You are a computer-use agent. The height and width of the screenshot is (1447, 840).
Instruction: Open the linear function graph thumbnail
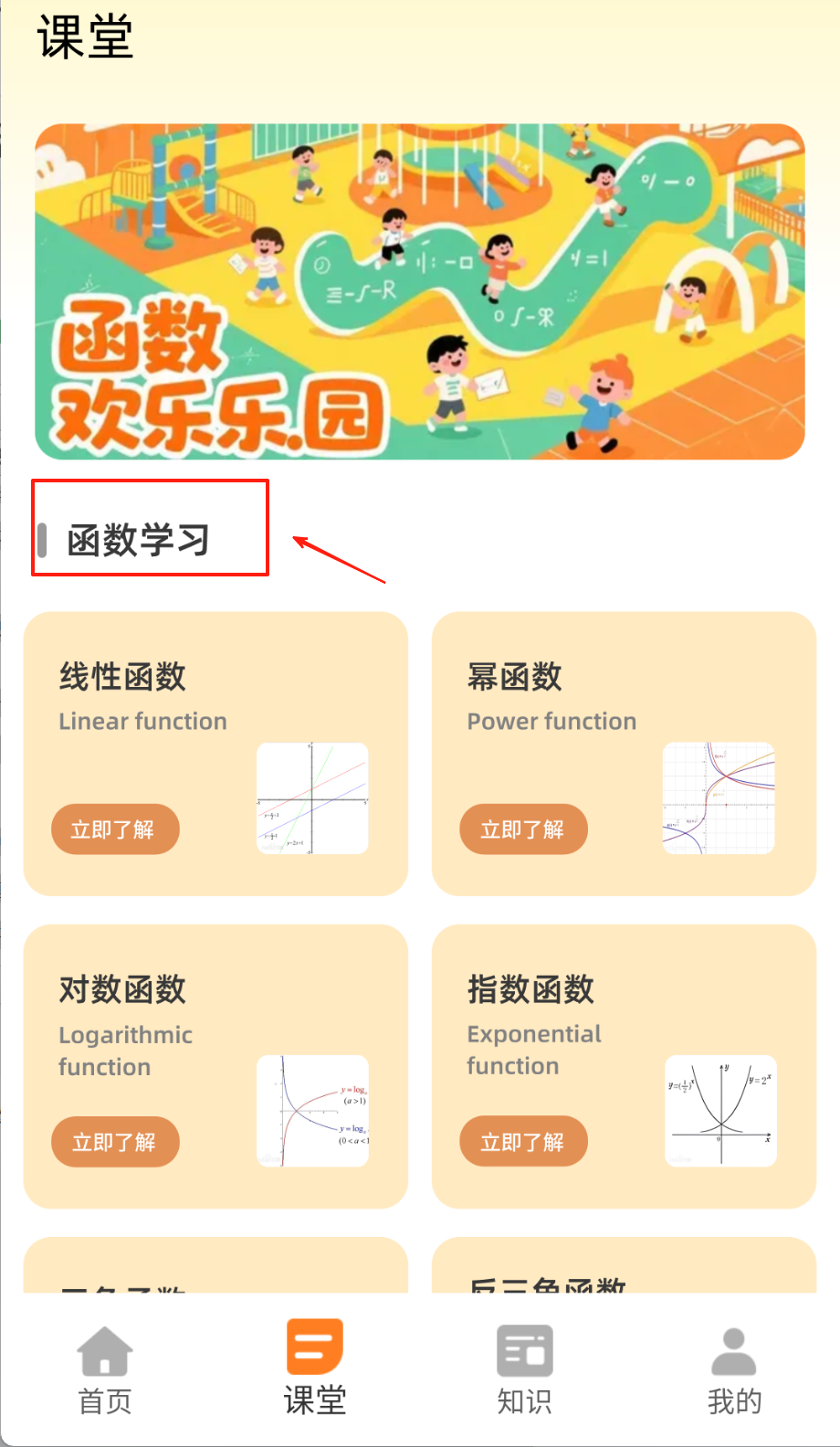point(312,798)
